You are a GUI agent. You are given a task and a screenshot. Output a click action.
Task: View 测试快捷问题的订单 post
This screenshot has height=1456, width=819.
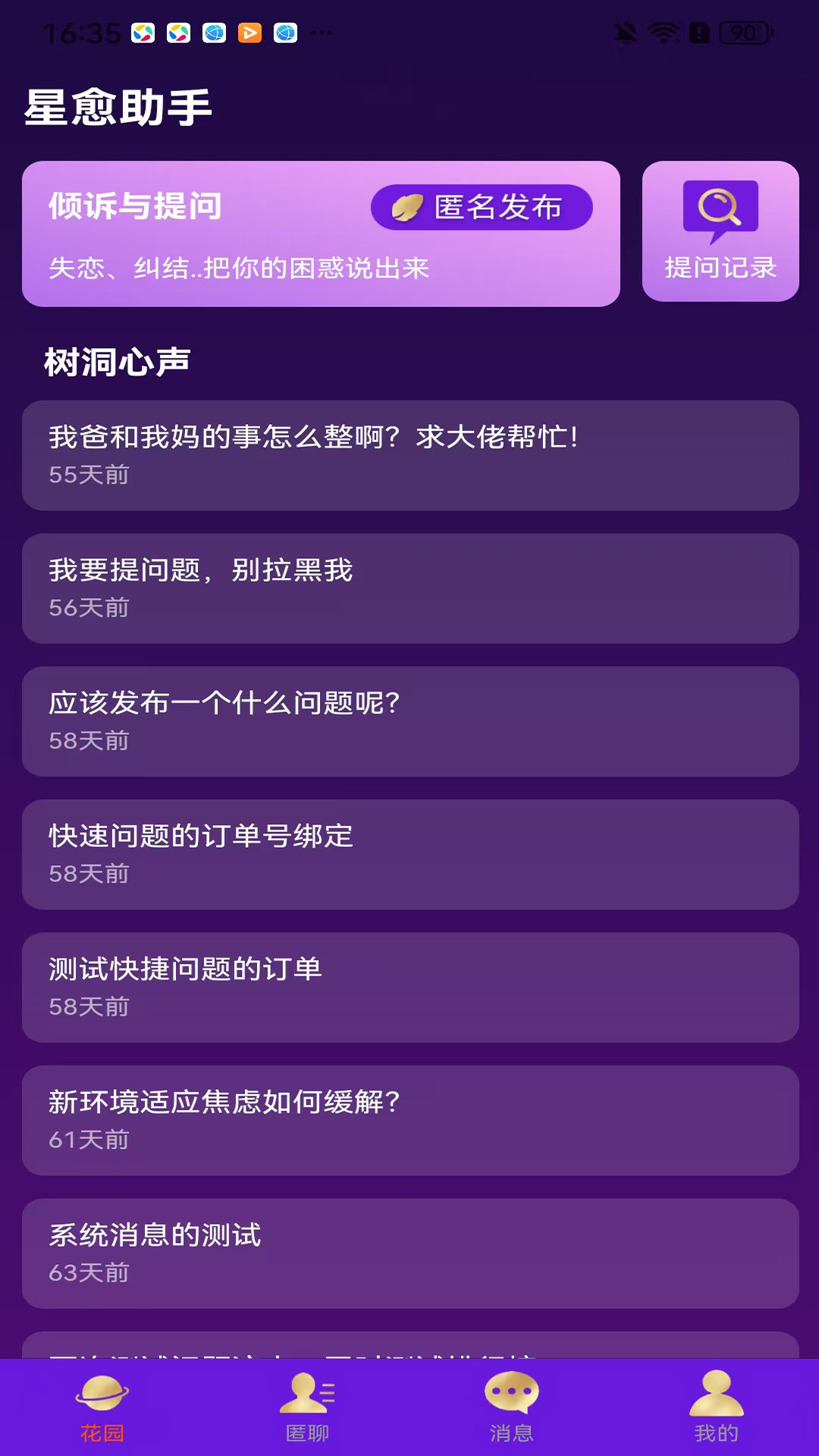[409, 987]
